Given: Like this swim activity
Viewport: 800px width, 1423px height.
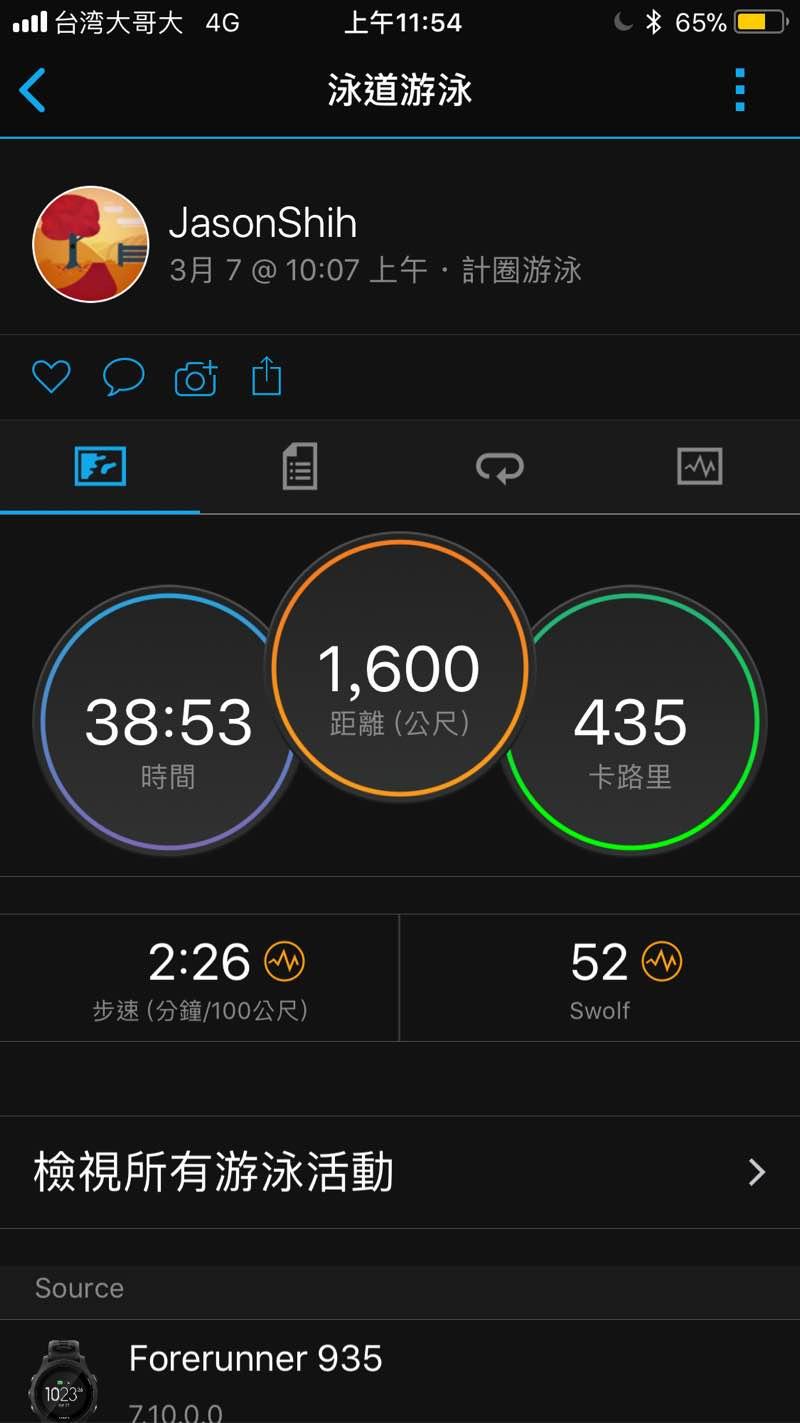Looking at the screenshot, I should tap(51, 378).
